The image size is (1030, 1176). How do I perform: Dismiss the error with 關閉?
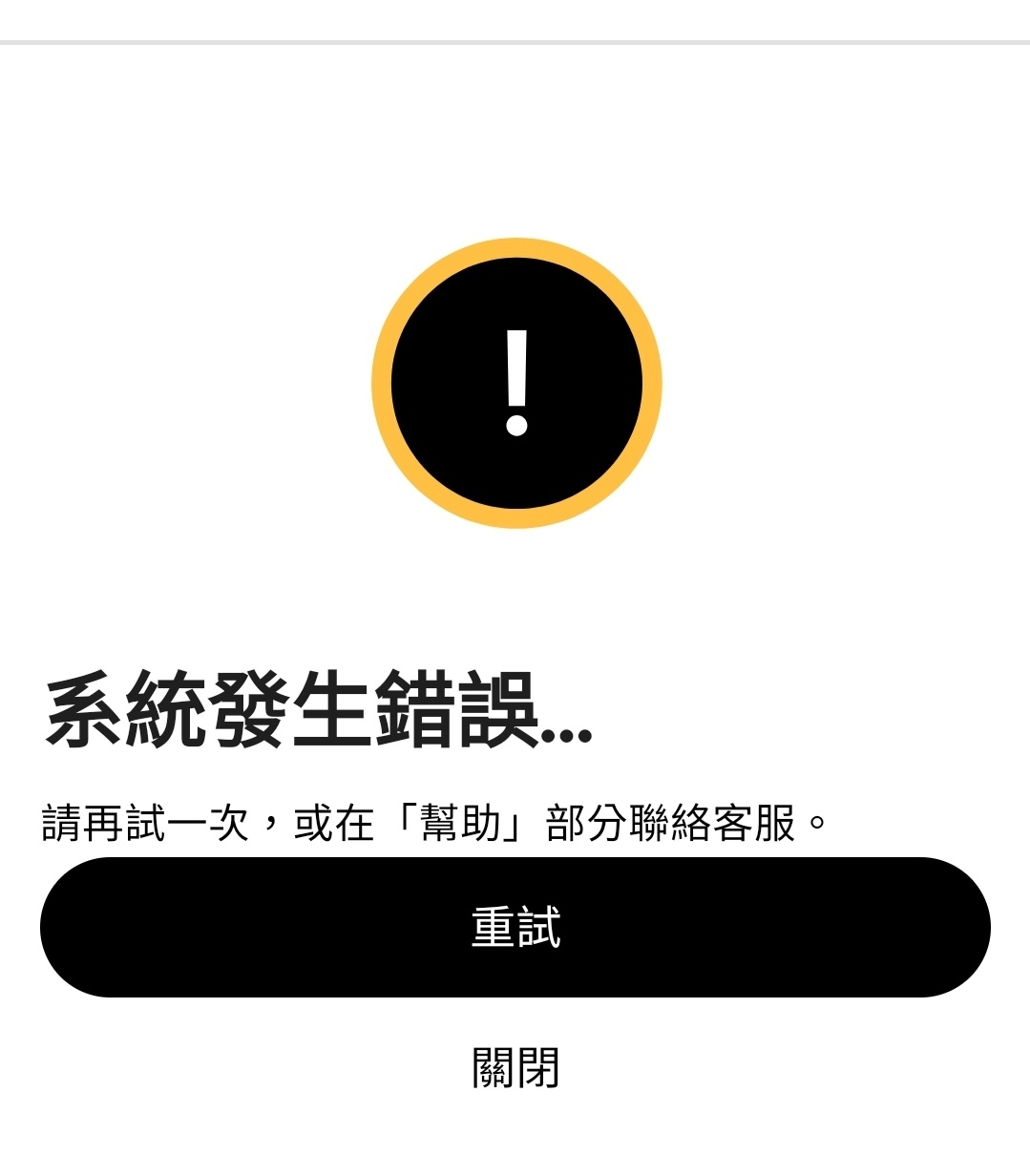pyautogui.click(x=515, y=1067)
